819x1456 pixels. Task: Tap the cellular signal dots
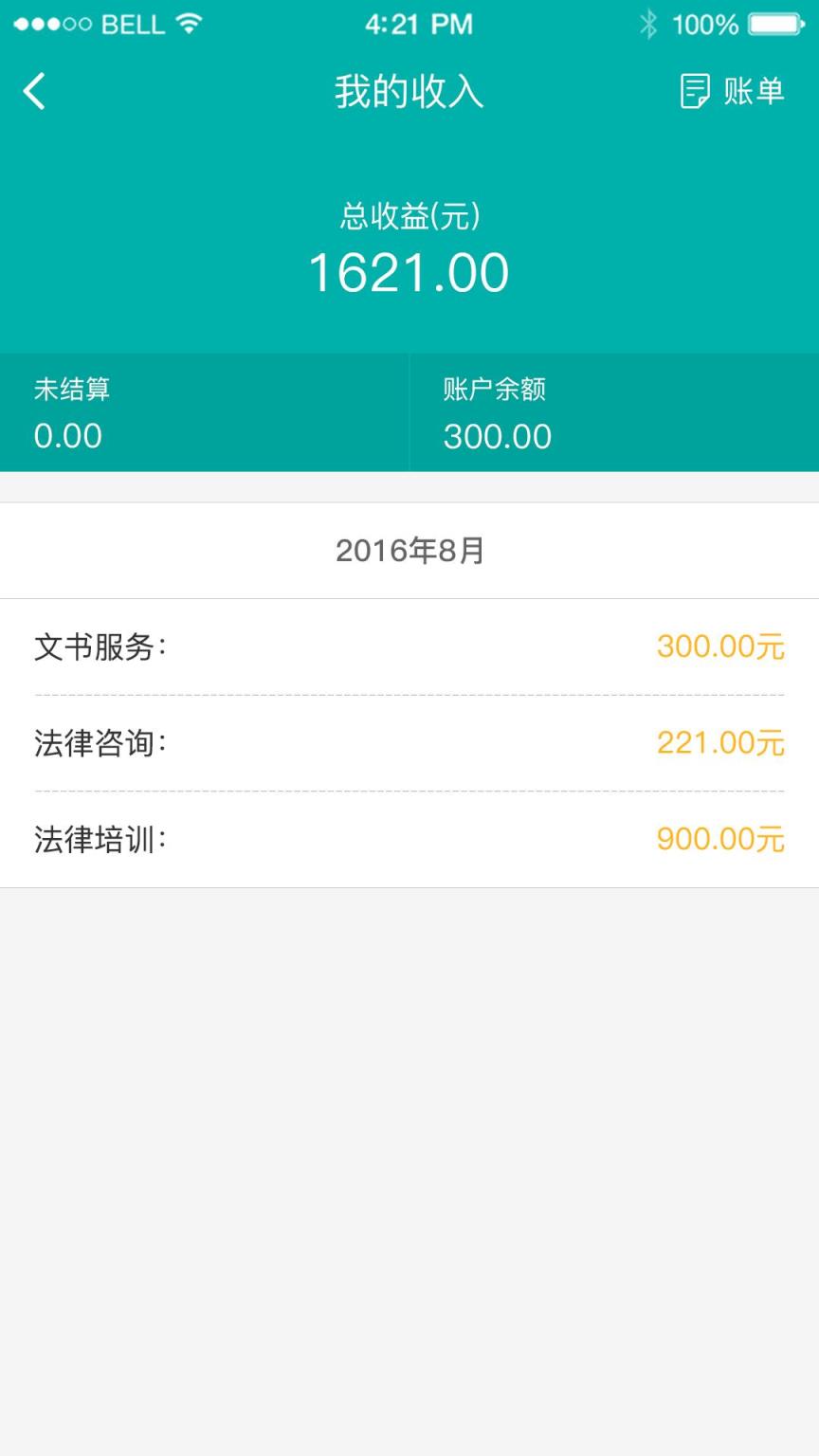coord(52,24)
